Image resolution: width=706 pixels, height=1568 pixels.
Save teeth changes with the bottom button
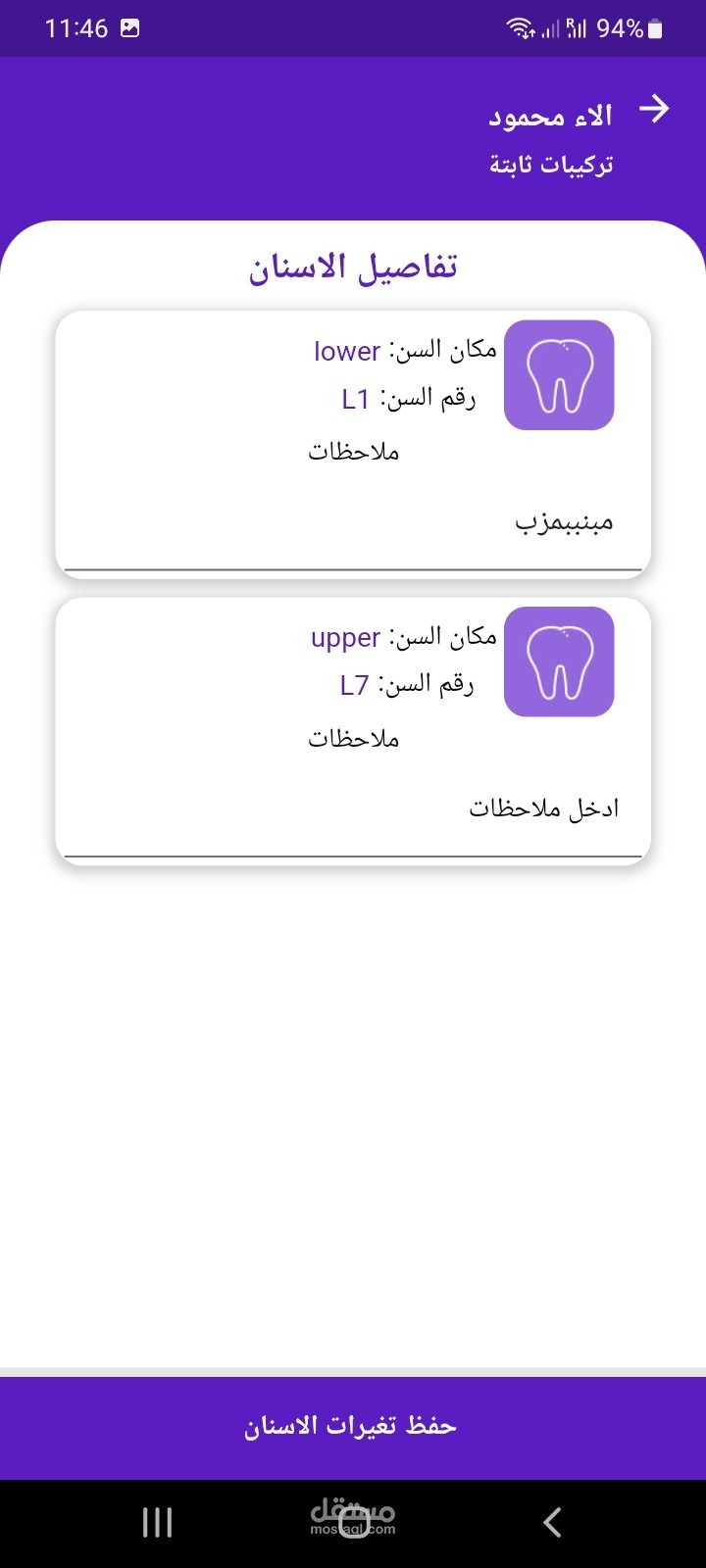(353, 1426)
